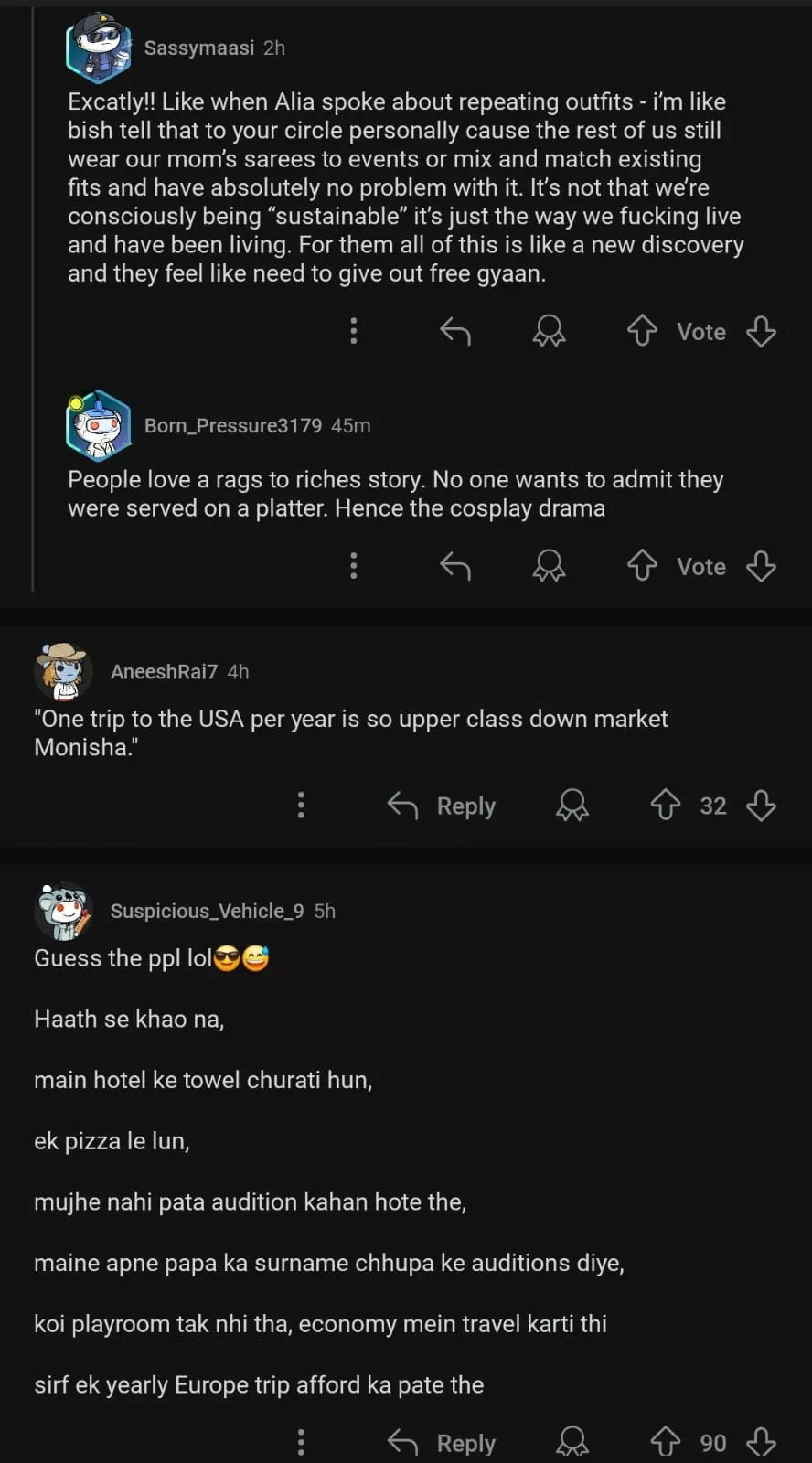This screenshot has width=812, height=1463.
Task: Reply to Born_Pressure3179's comment
Action: pos(455,566)
